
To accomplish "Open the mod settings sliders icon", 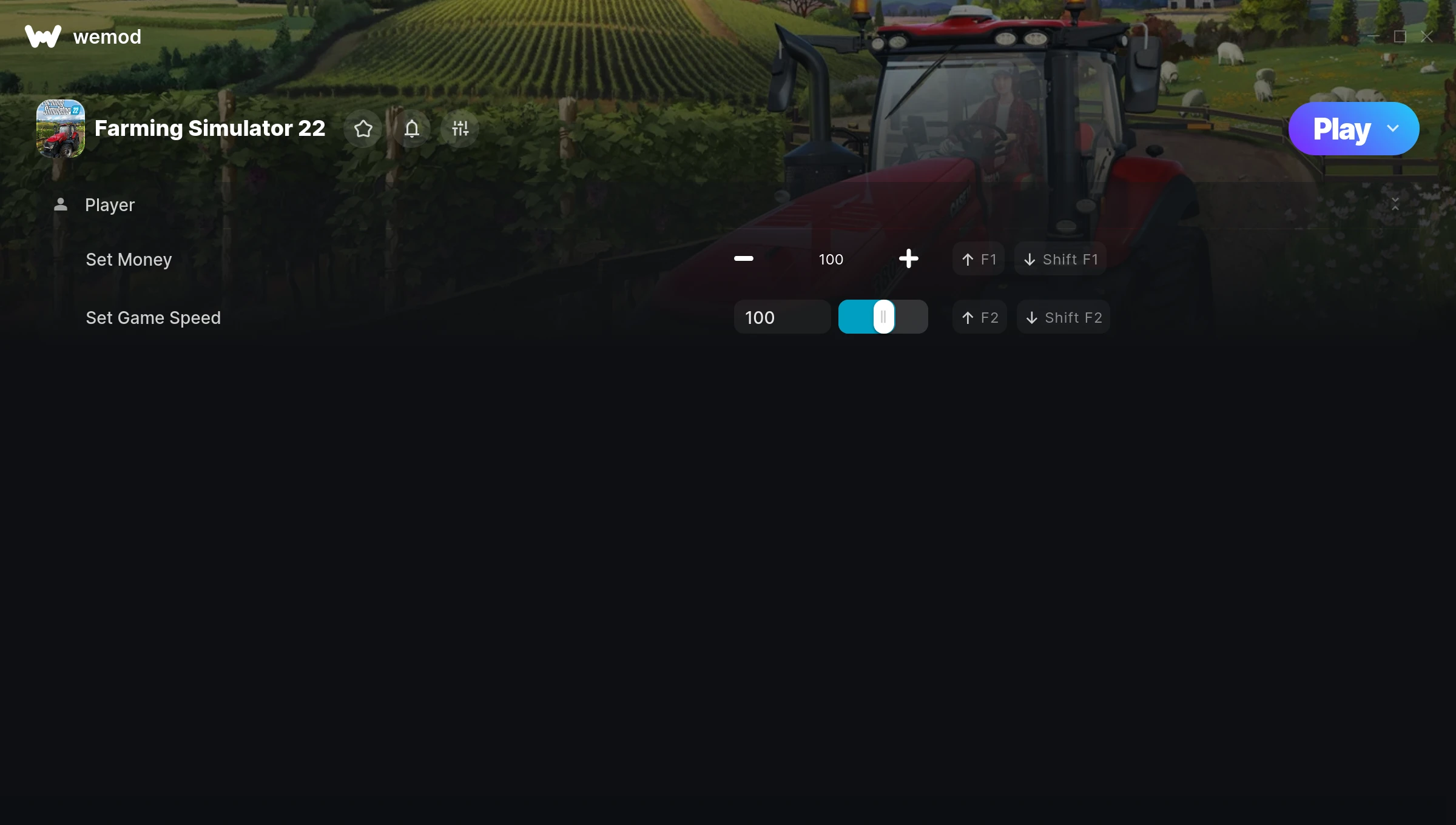I will coord(460,129).
